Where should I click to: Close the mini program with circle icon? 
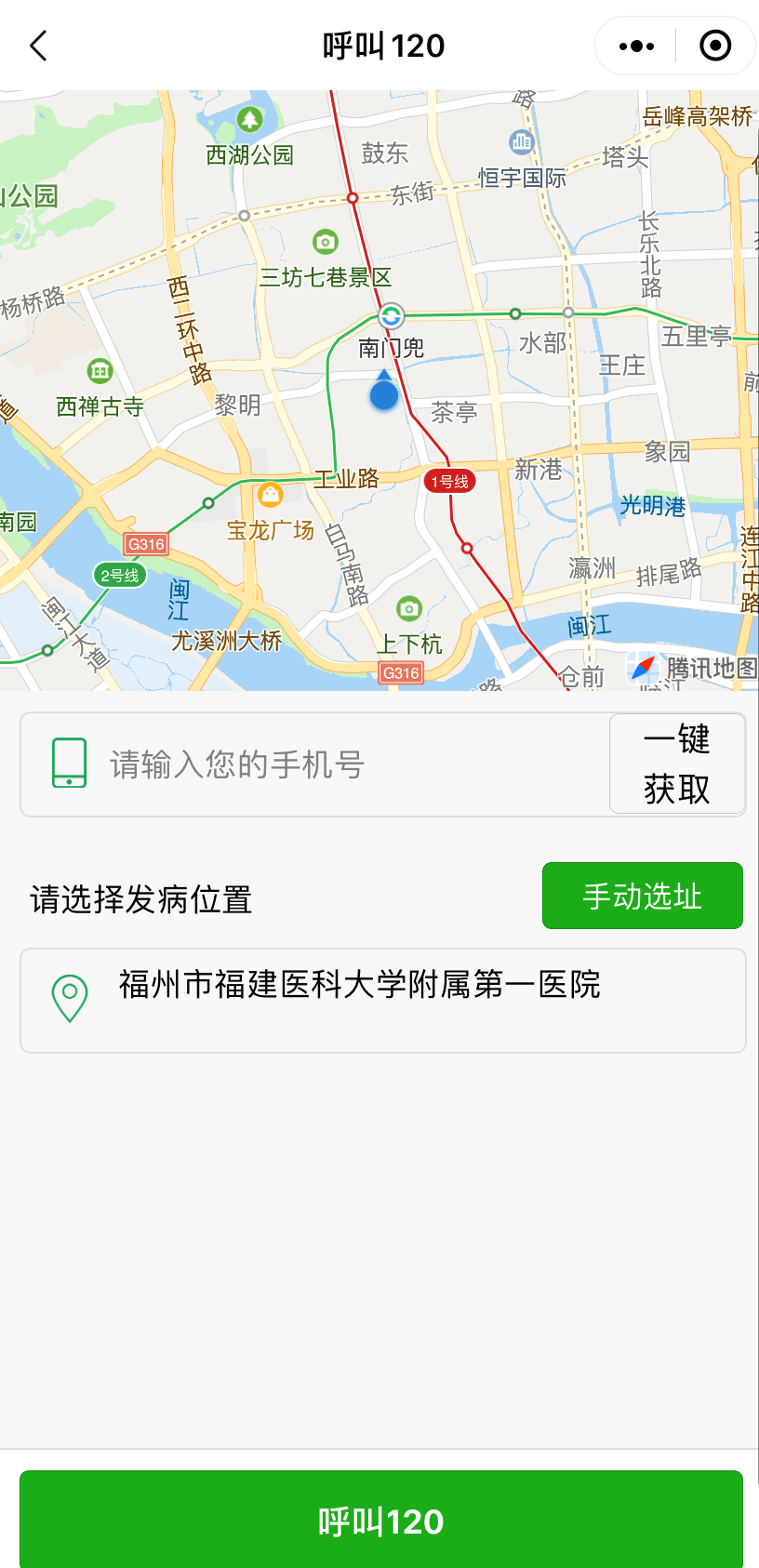coord(714,46)
